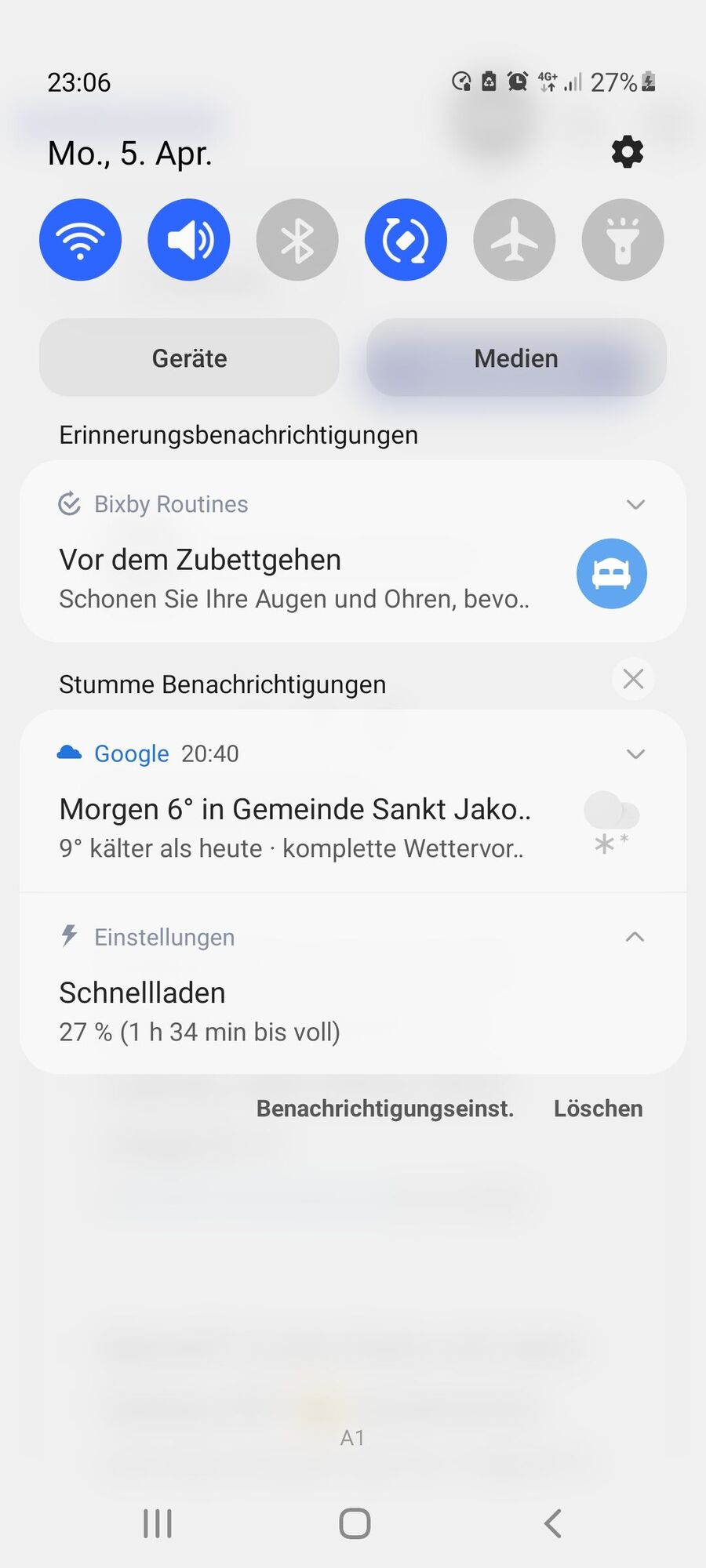
Task: Activate the flashlight
Action: tap(622, 239)
